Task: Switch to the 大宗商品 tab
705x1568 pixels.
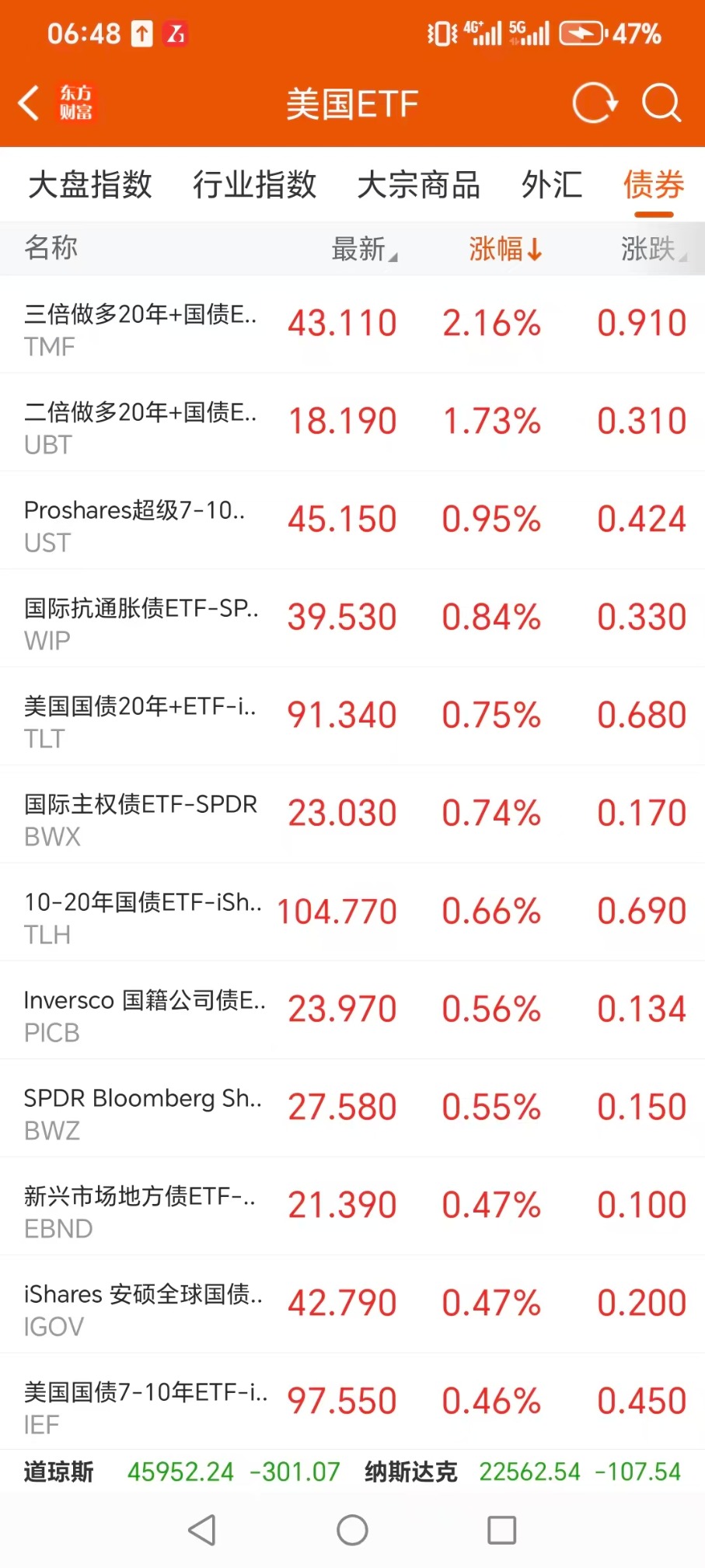Action: [x=418, y=185]
